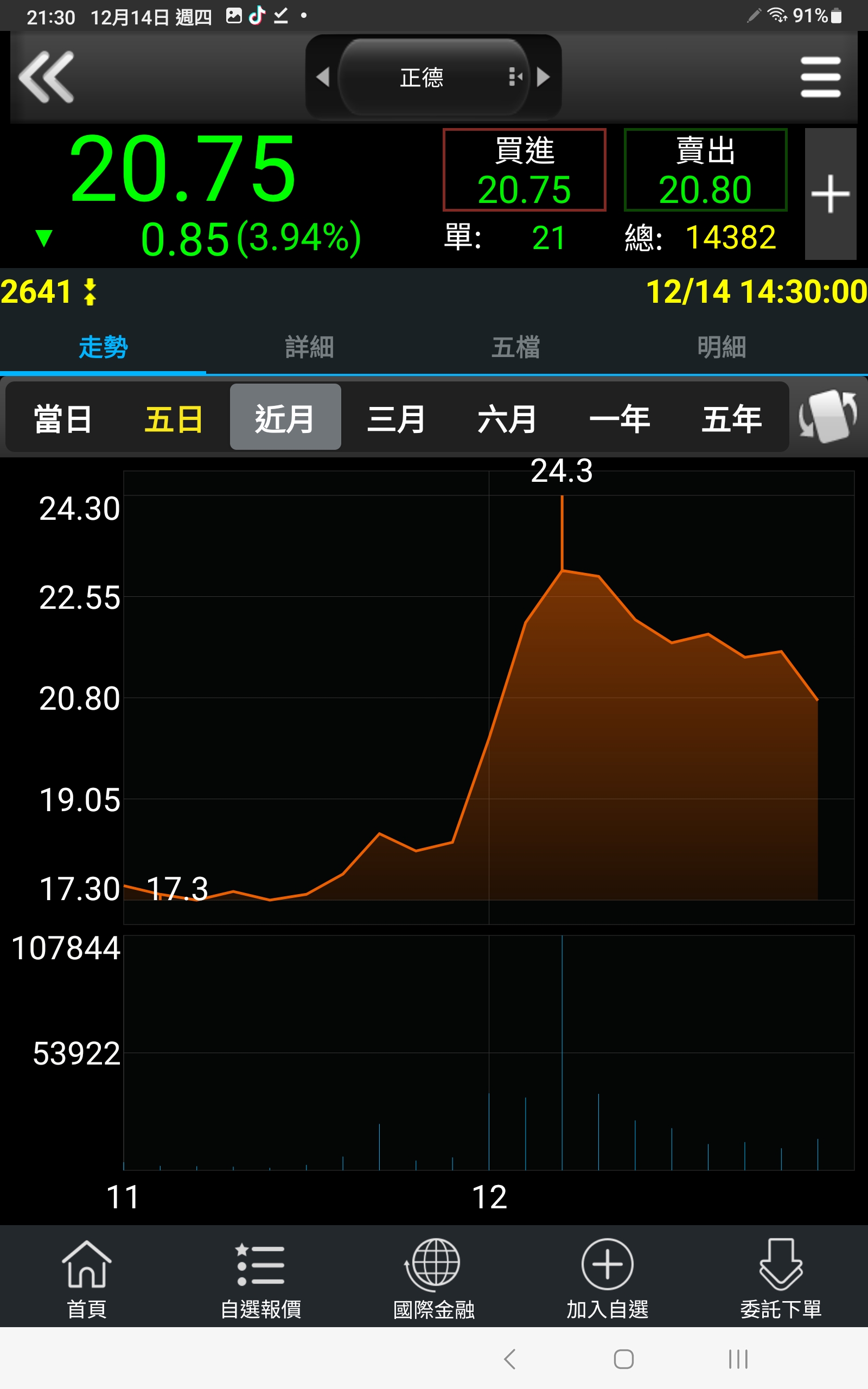Switch to the previous stock arrow
868x1389 pixels.
pos(323,78)
